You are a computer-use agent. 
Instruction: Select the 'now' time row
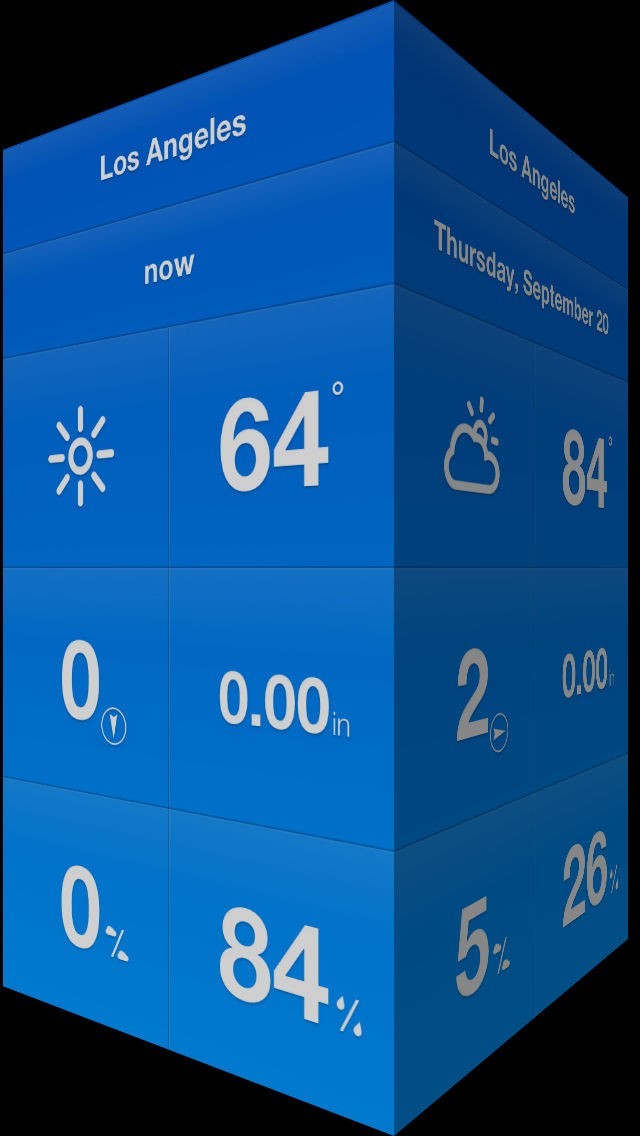[x=168, y=267]
